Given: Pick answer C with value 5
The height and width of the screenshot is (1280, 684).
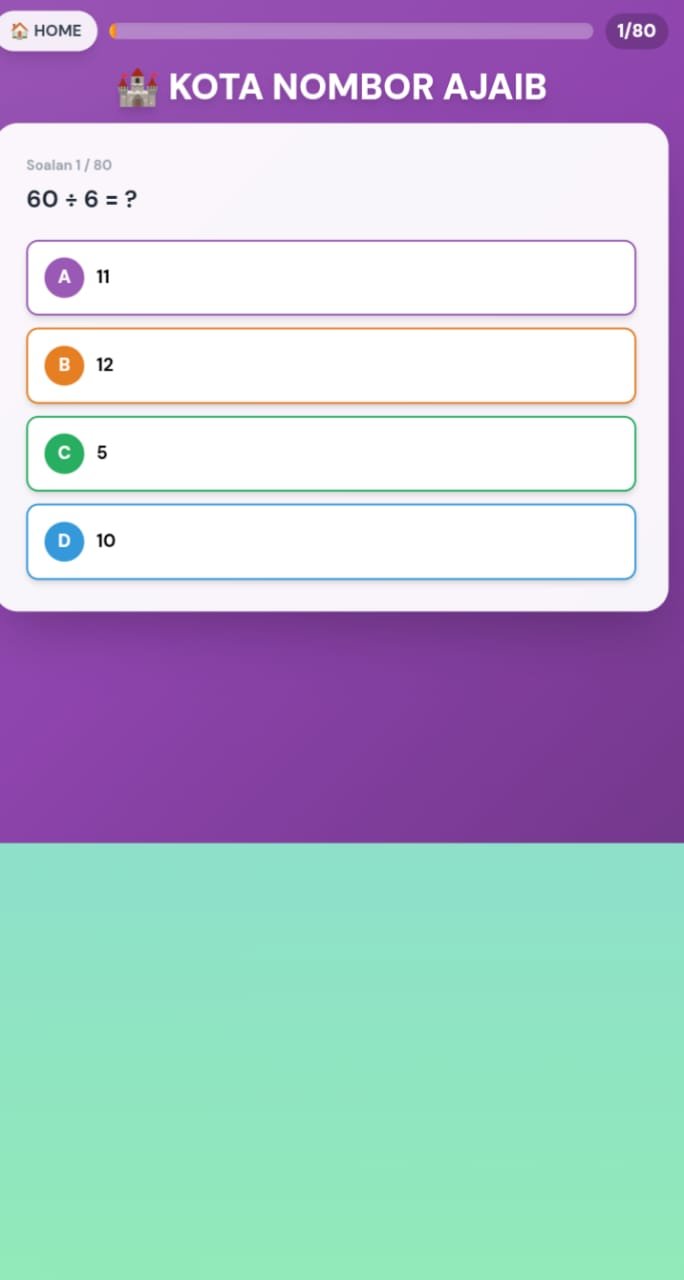Looking at the screenshot, I should coord(331,453).
